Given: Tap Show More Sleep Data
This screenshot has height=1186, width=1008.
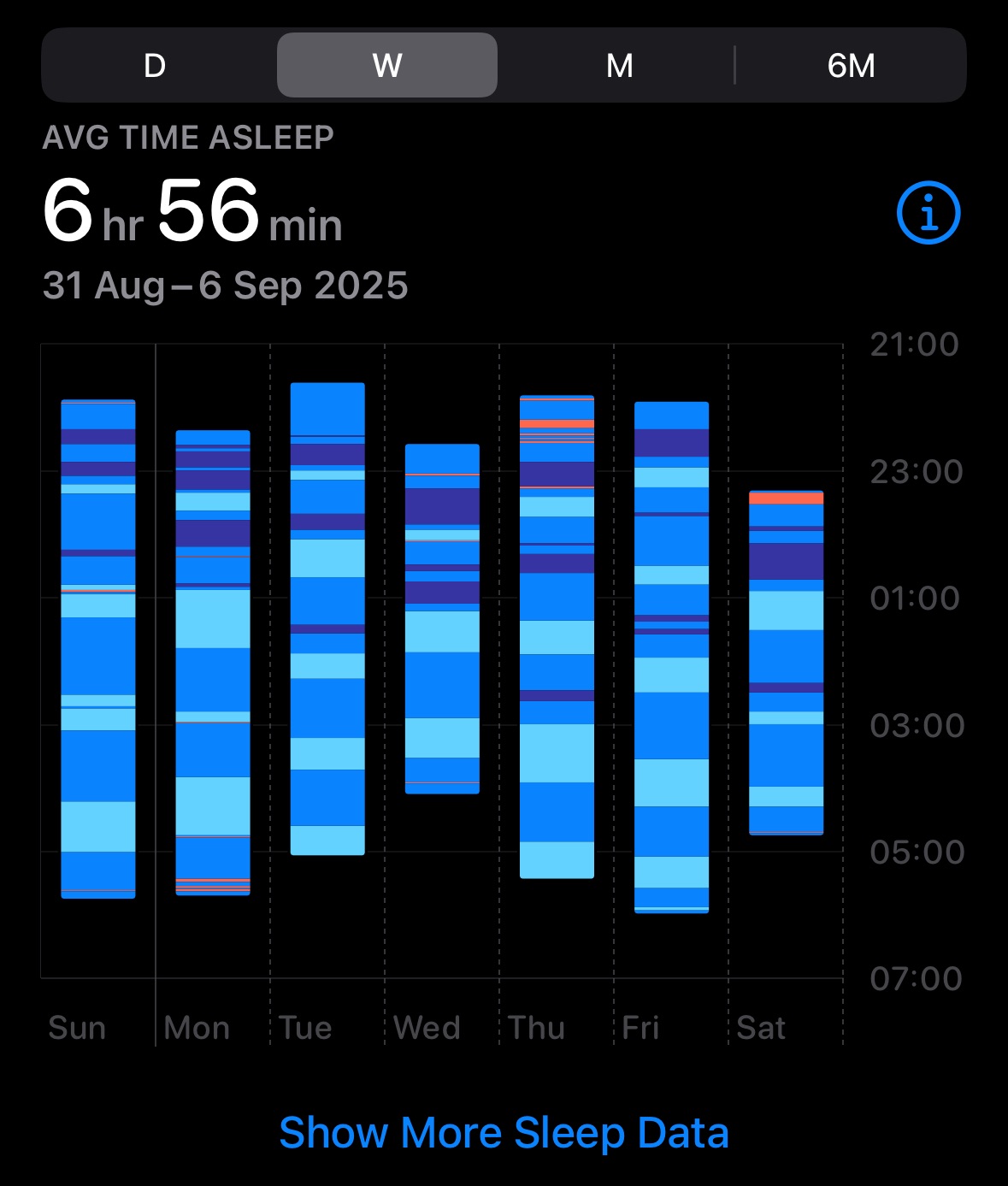Looking at the screenshot, I should click(x=504, y=1133).
